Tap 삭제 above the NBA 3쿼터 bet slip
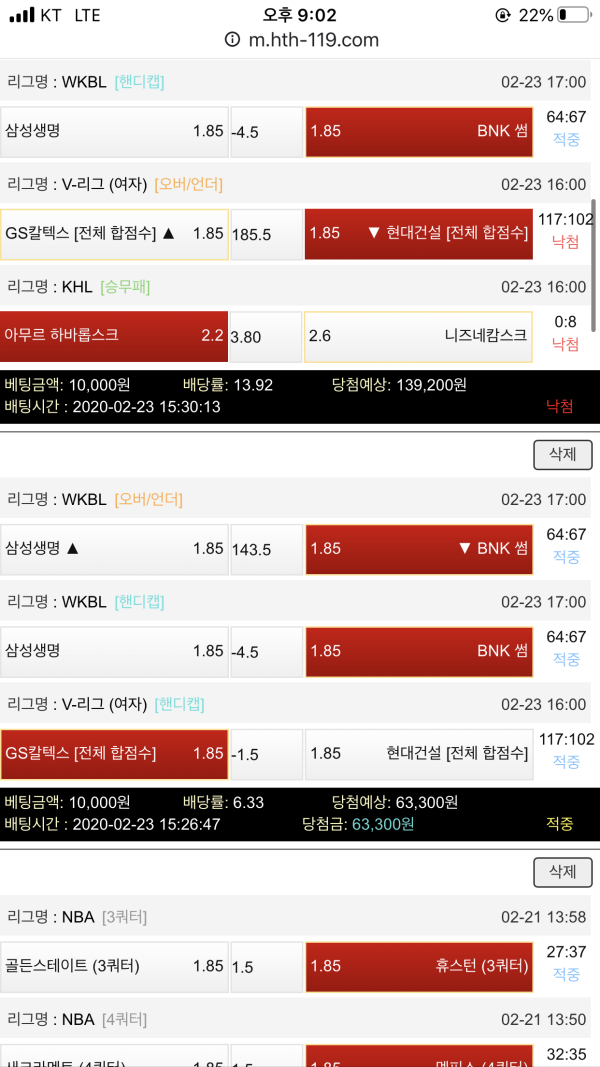Screen dimensions: 600x1067 coord(562,872)
